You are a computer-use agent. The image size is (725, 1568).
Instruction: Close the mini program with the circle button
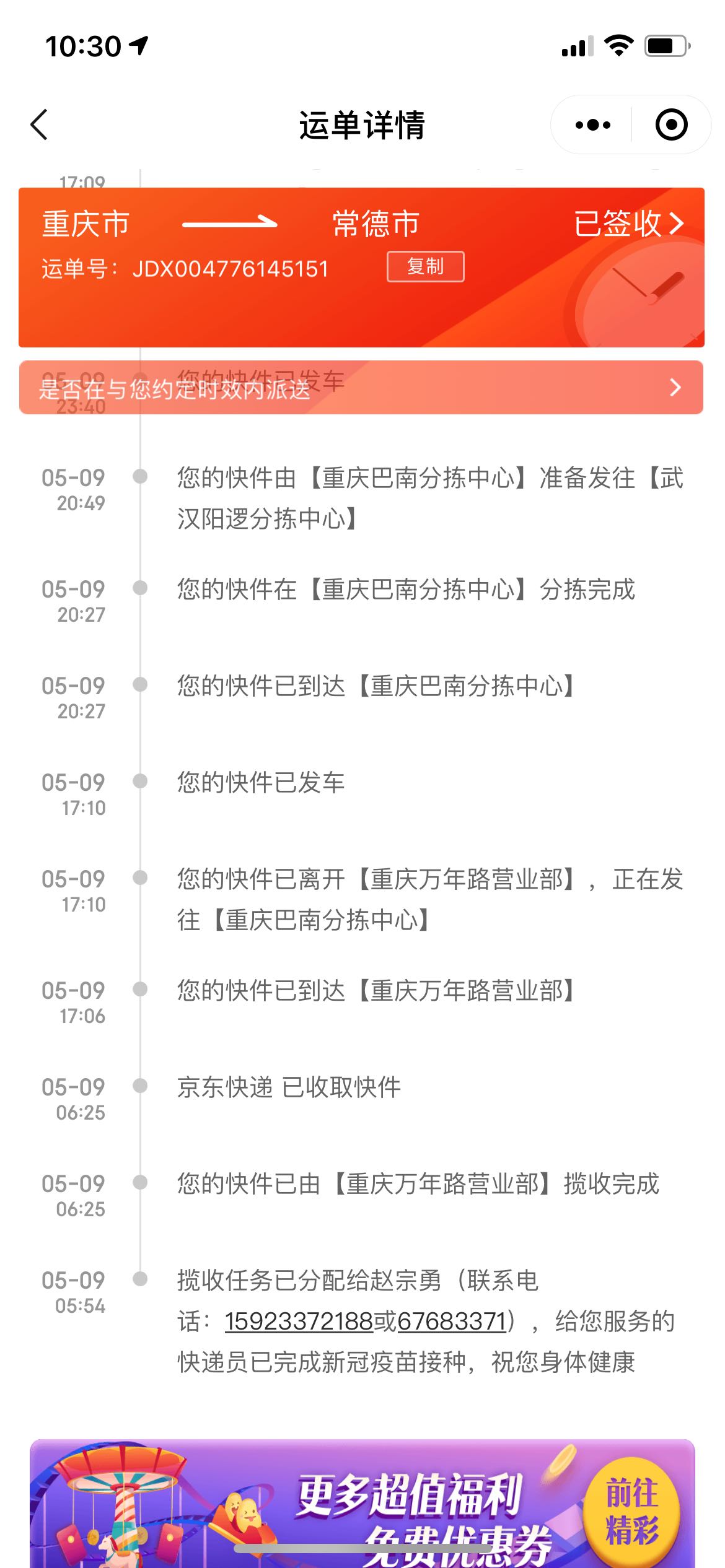pos(672,124)
